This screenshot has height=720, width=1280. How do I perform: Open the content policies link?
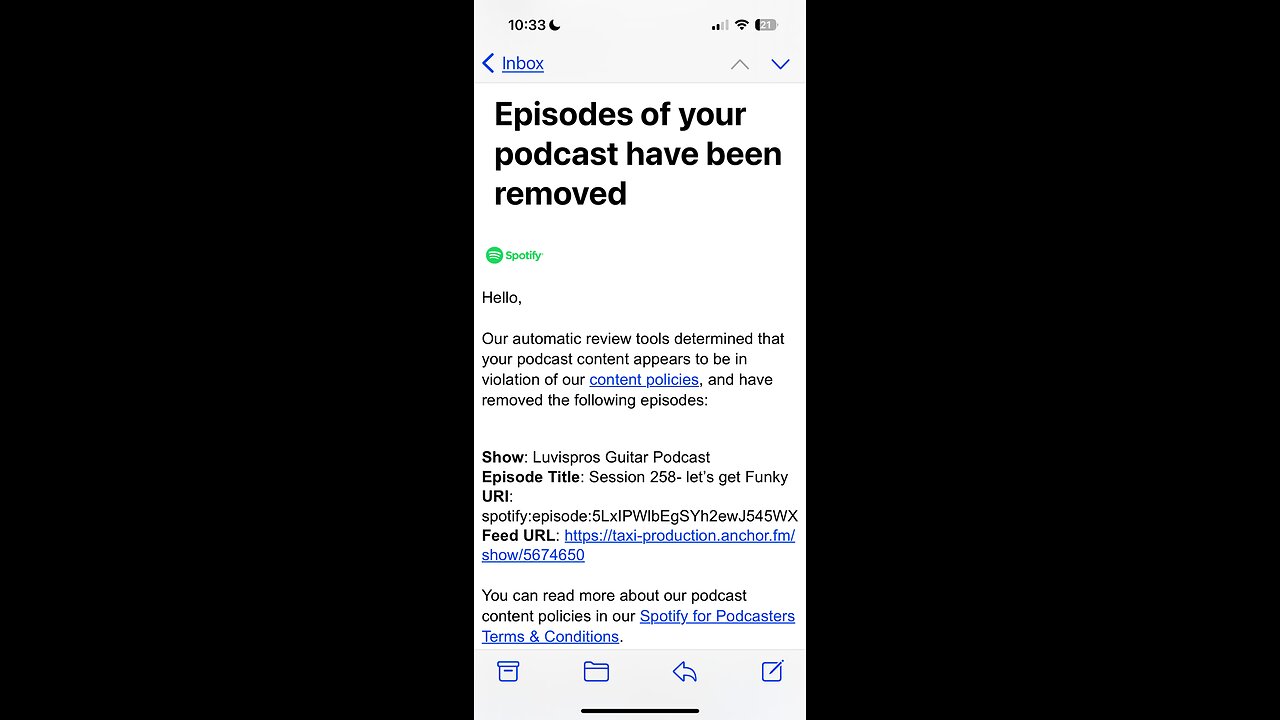[x=644, y=380]
